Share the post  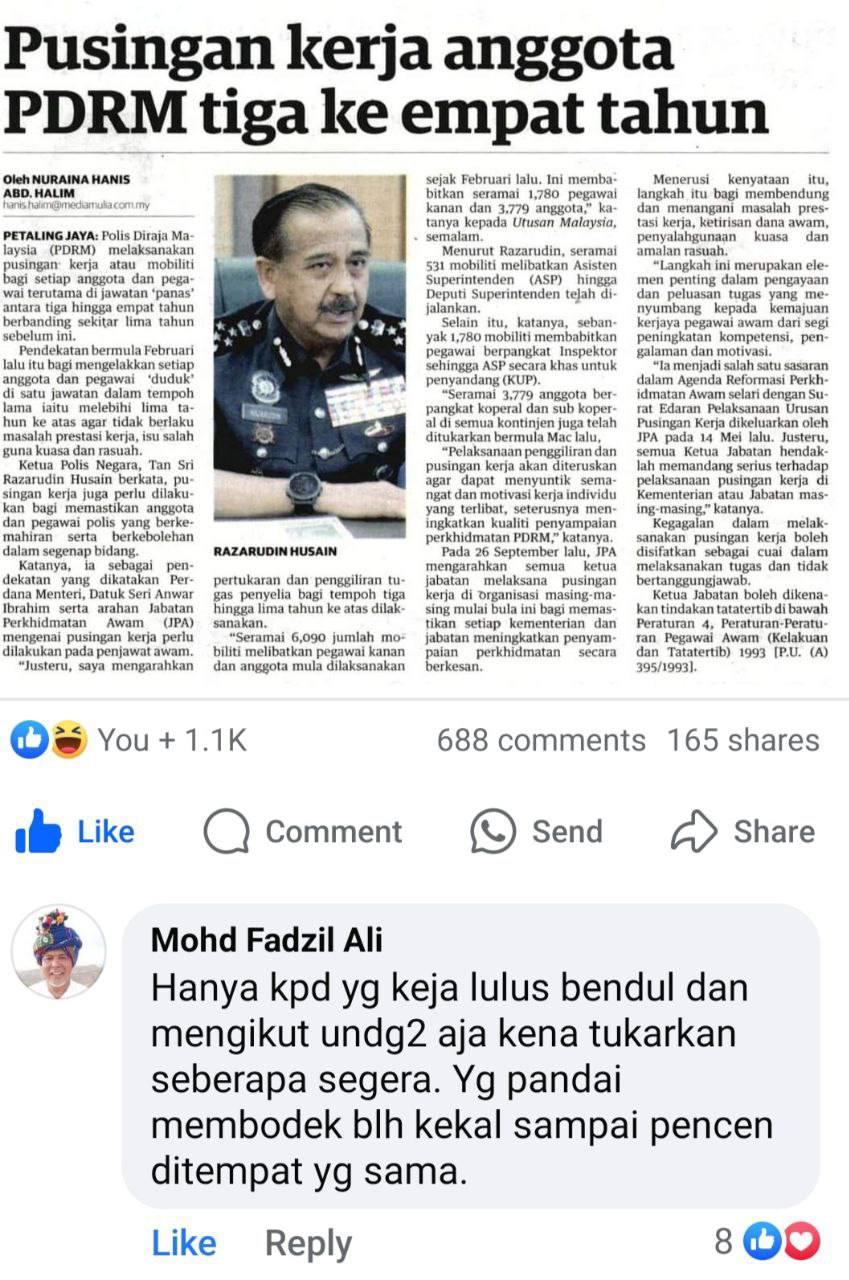pos(743,832)
